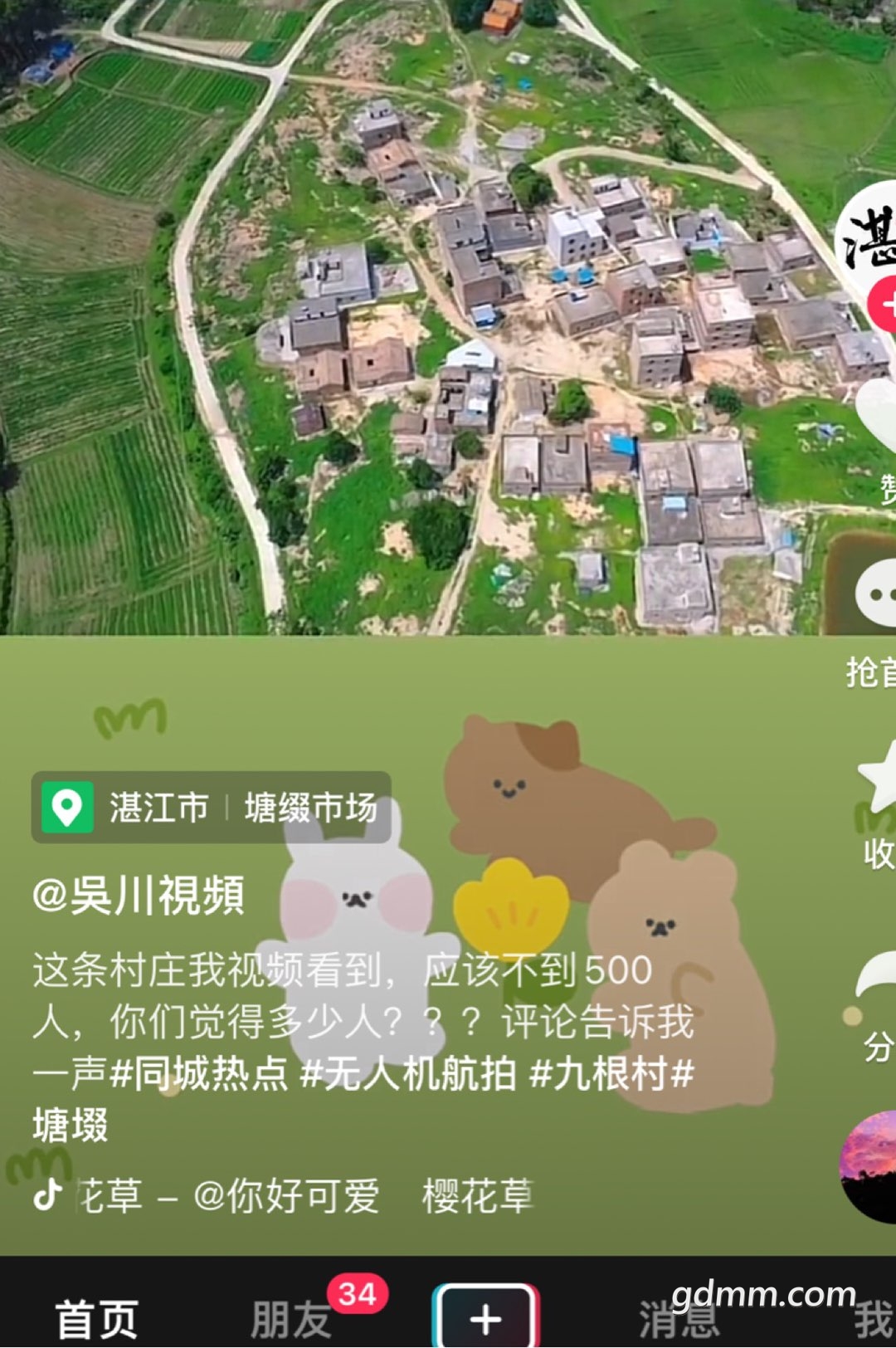Open the 湛江市 塘缀市场 location tag
The image size is (896, 1348).
211,807
